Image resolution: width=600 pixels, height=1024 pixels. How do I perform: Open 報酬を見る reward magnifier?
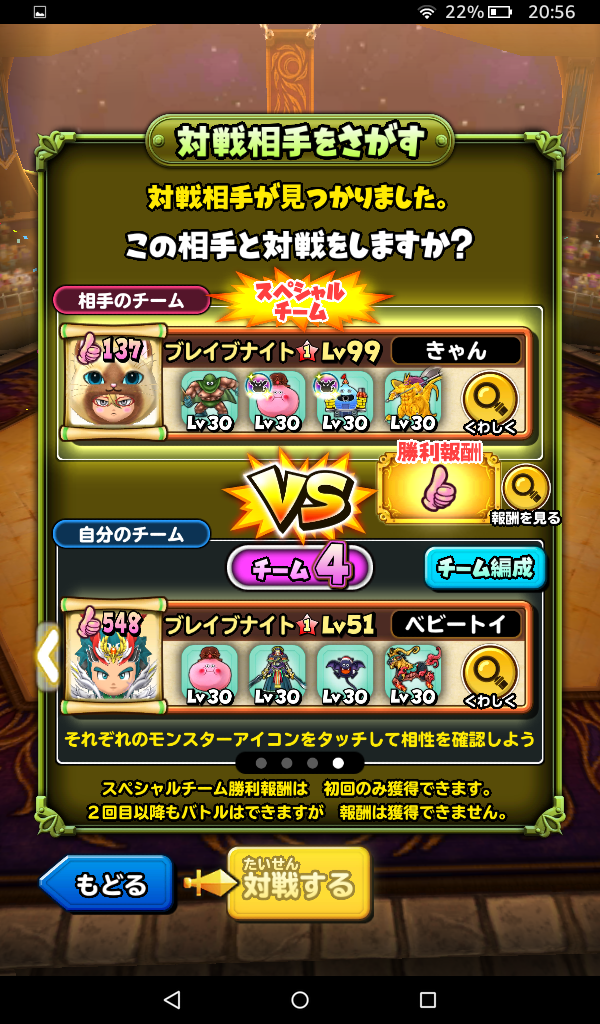click(525, 493)
